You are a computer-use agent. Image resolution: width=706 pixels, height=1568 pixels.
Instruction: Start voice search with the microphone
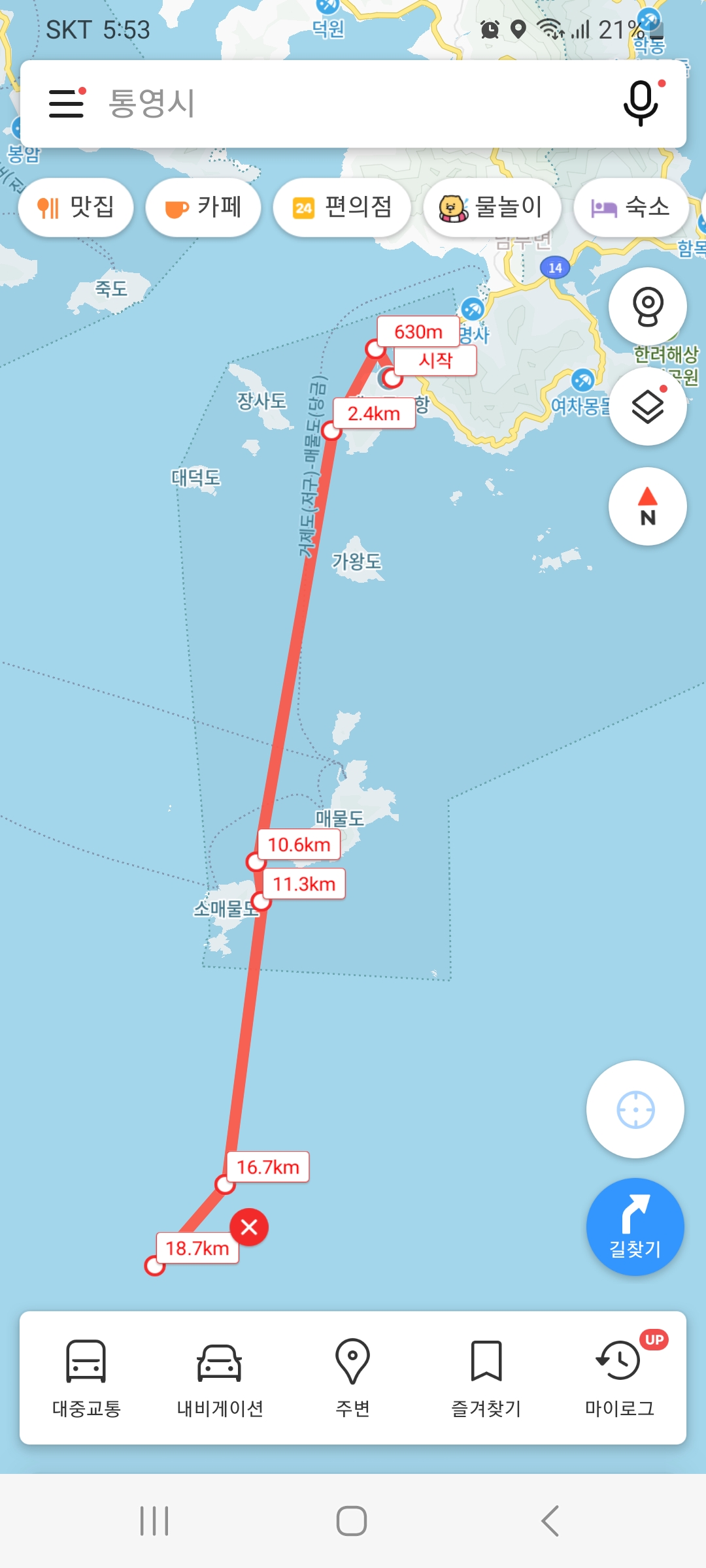click(641, 103)
